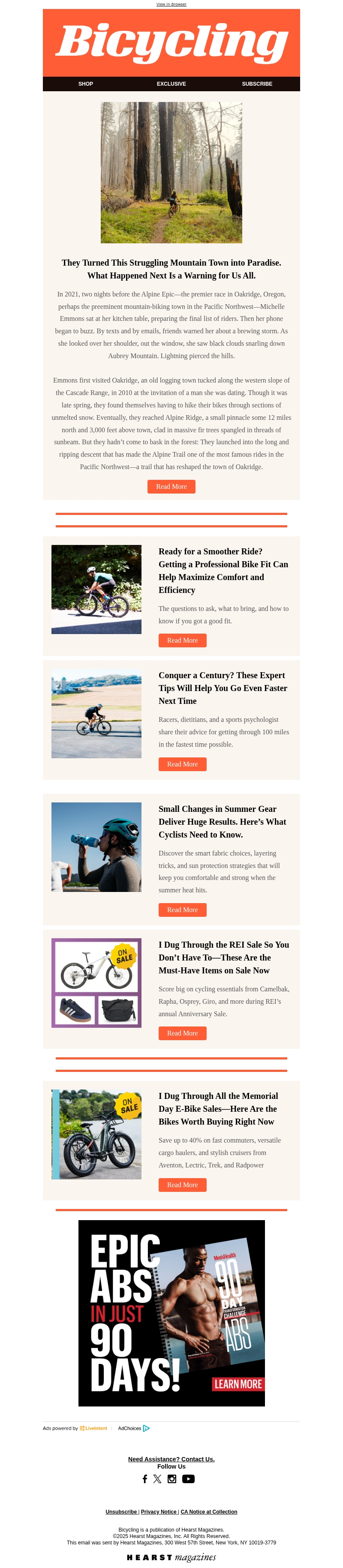The height and width of the screenshot is (1568, 343).
Task: Read More on conquering a century
Action: tap(182, 764)
